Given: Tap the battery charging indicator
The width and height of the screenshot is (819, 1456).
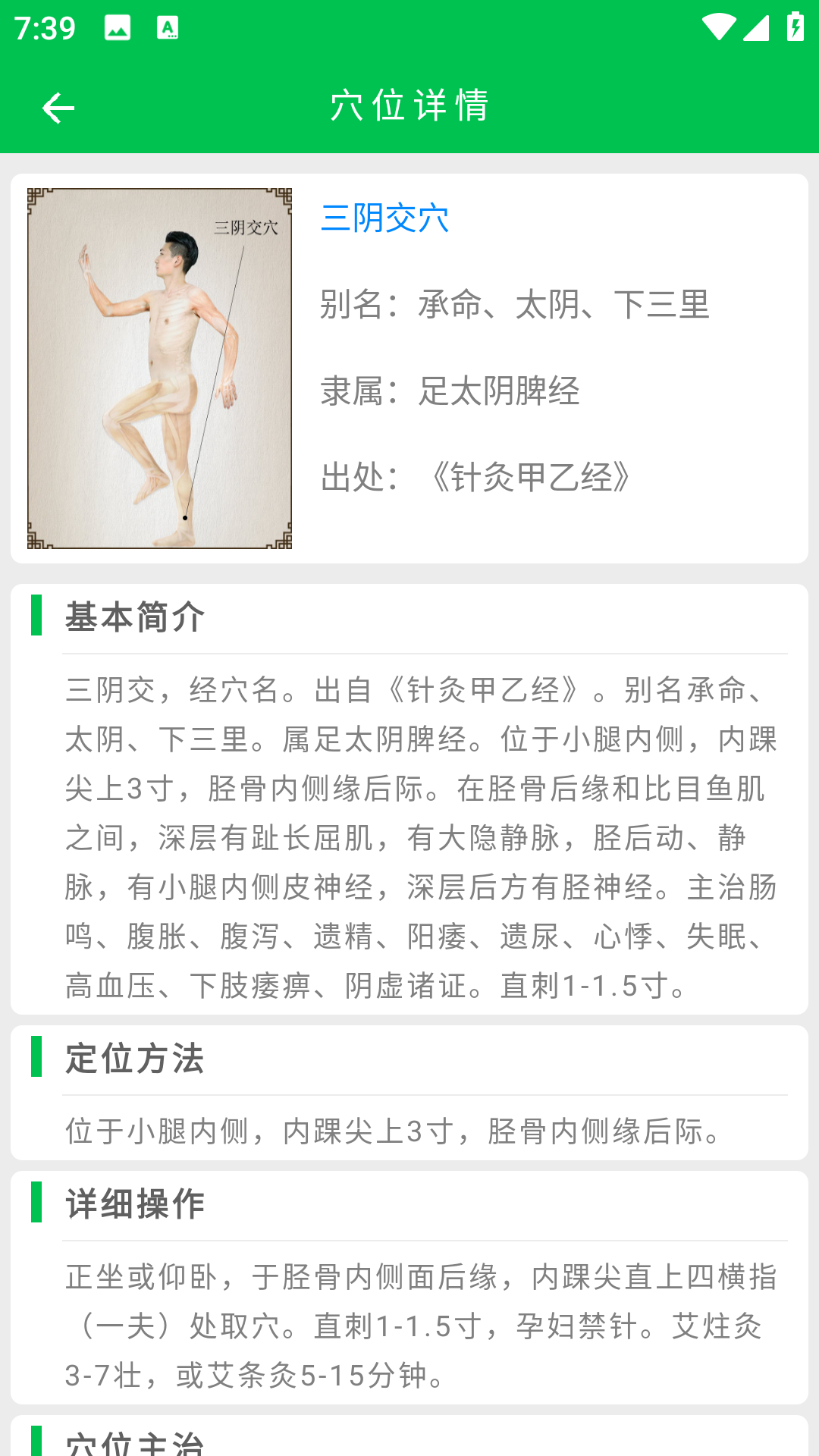Looking at the screenshot, I should [794, 29].
